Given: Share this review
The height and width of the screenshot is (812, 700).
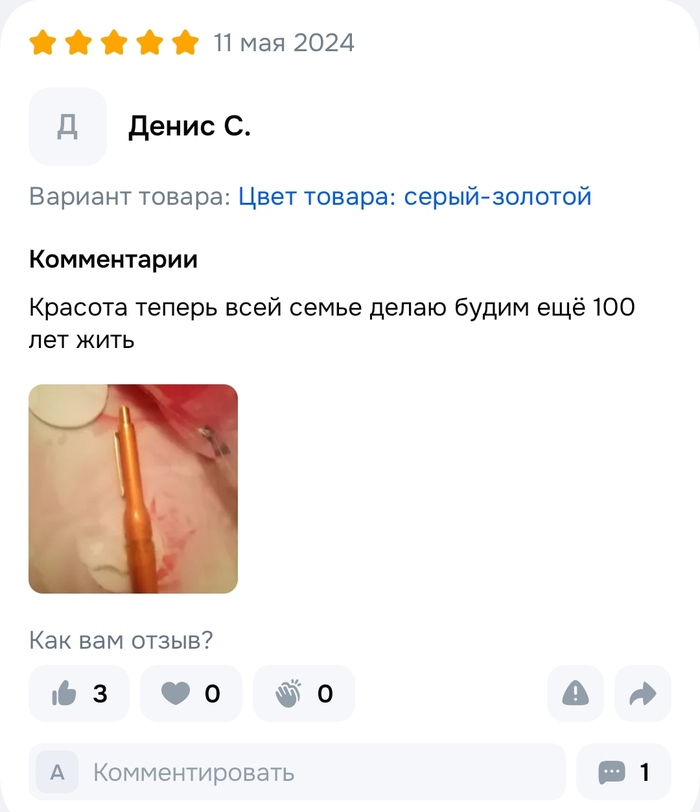Looking at the screenshot, I should tap(643, 693).
